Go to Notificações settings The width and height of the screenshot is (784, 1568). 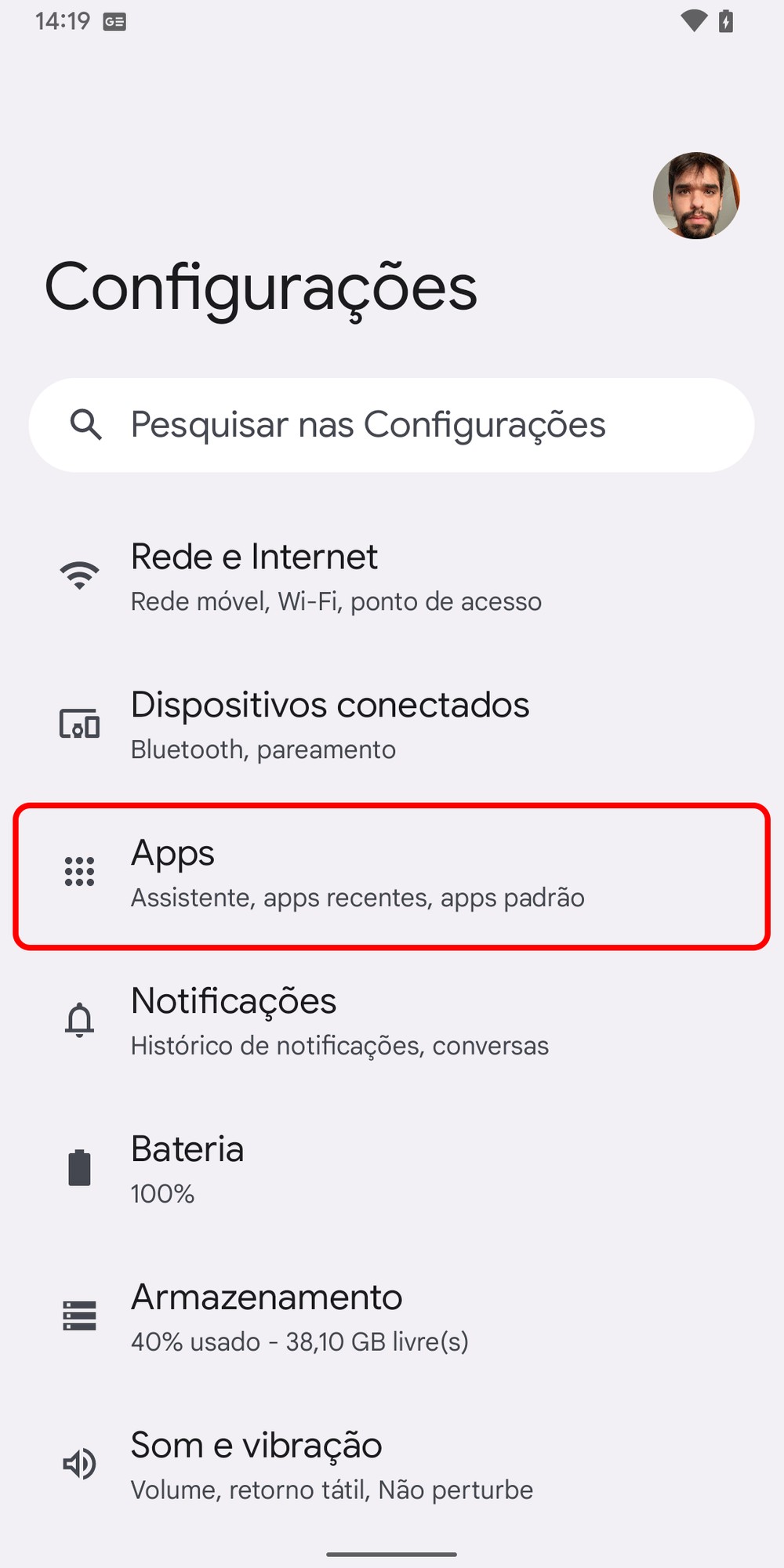point(392,1022)
